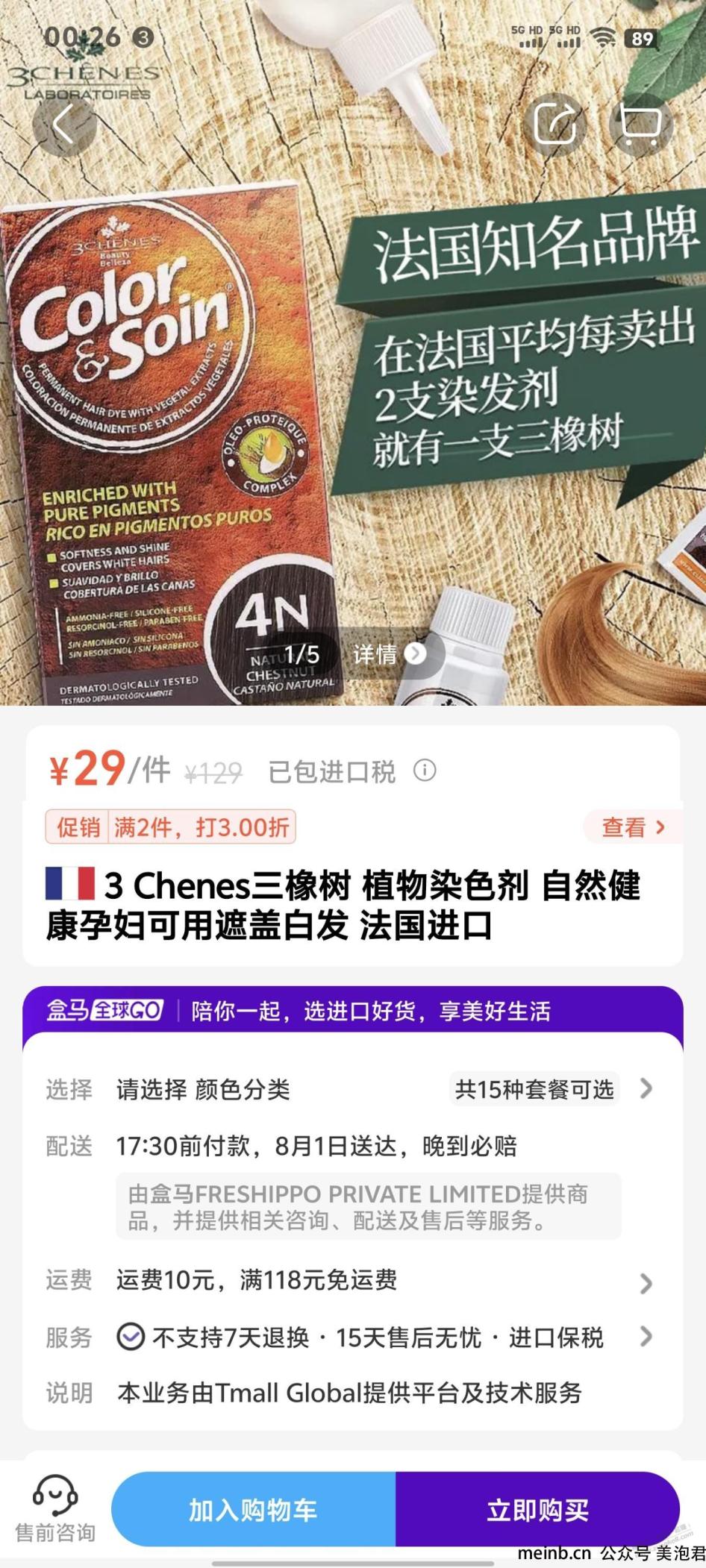The image size is (706, 1568).
Task: Tap 加入购物车 to add to cart
Action: coord(253,1510)
